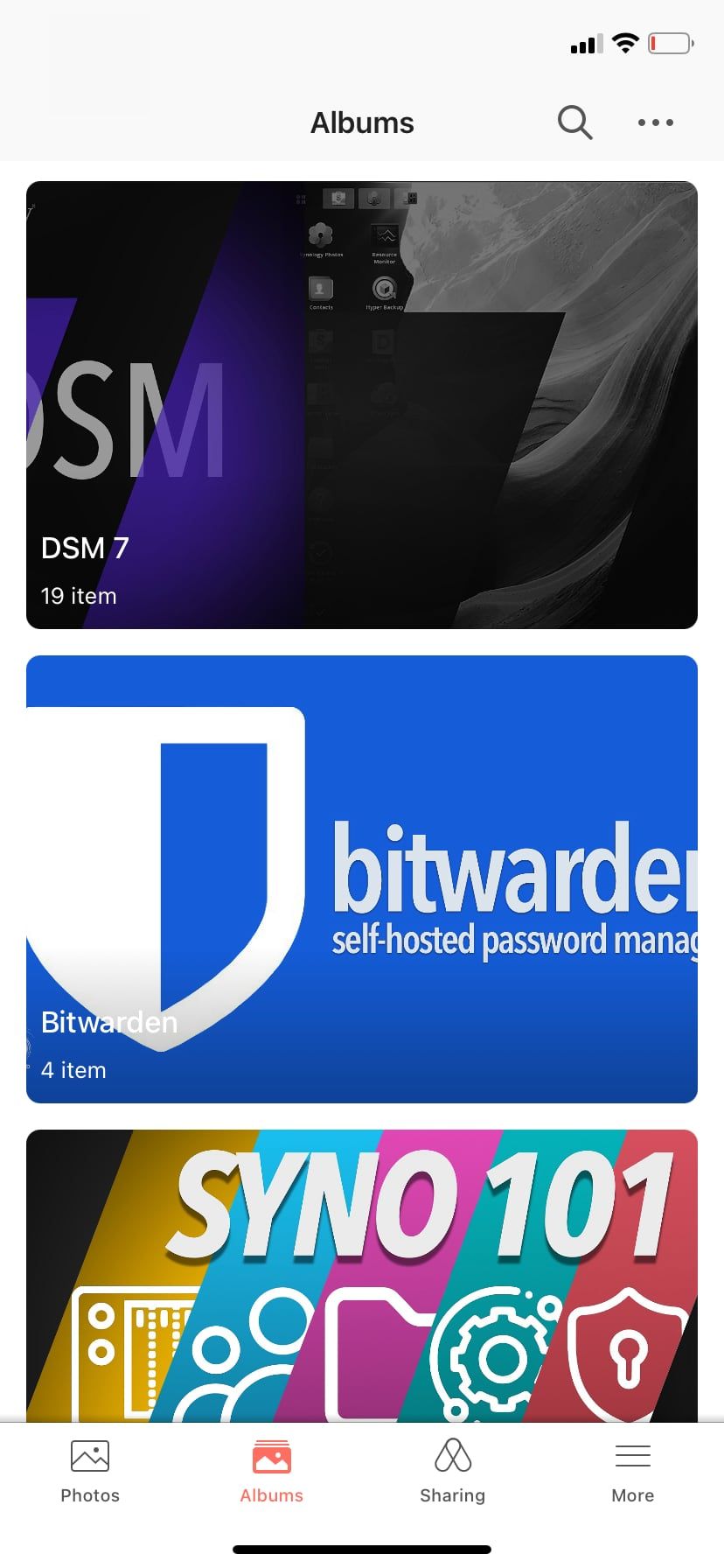Open the three-dot overflow menu
The width and height of the screenshot is (724, 1568).
(x=655, y=122)
